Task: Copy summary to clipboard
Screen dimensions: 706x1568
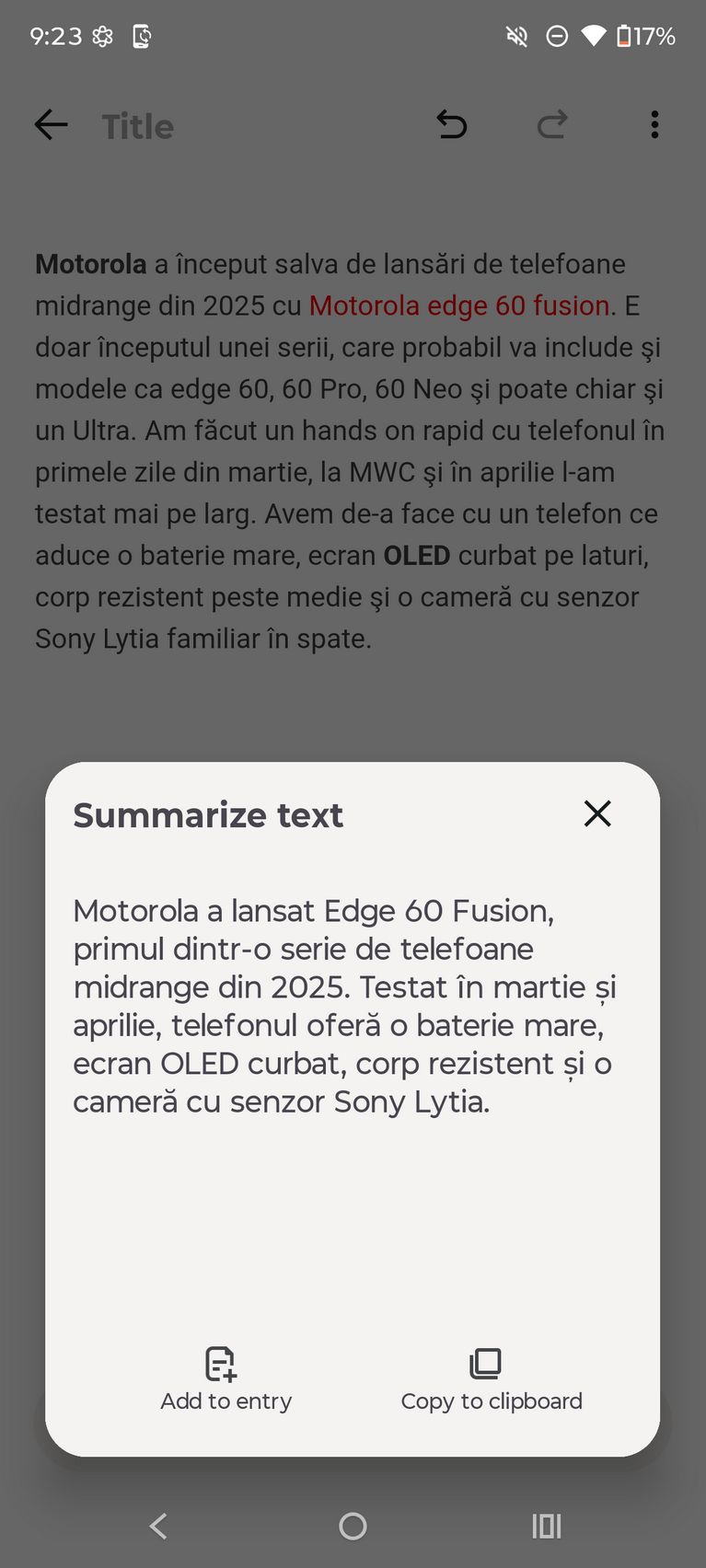Action: coord(491,1378)
